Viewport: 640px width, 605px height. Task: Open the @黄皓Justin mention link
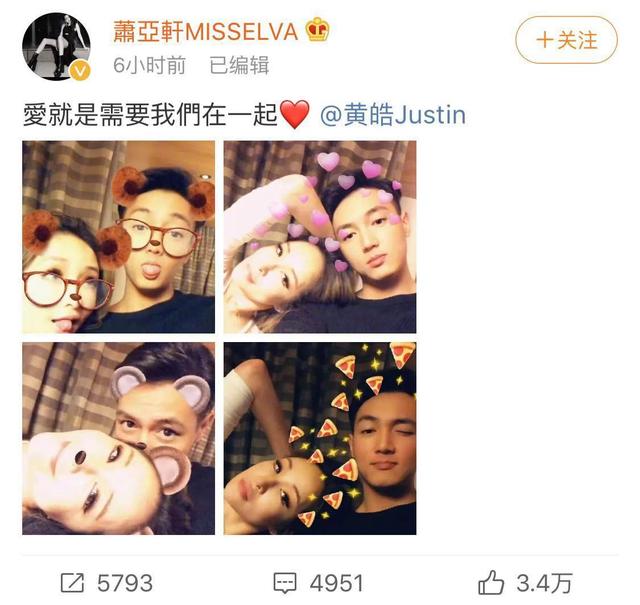pos(393,115)
